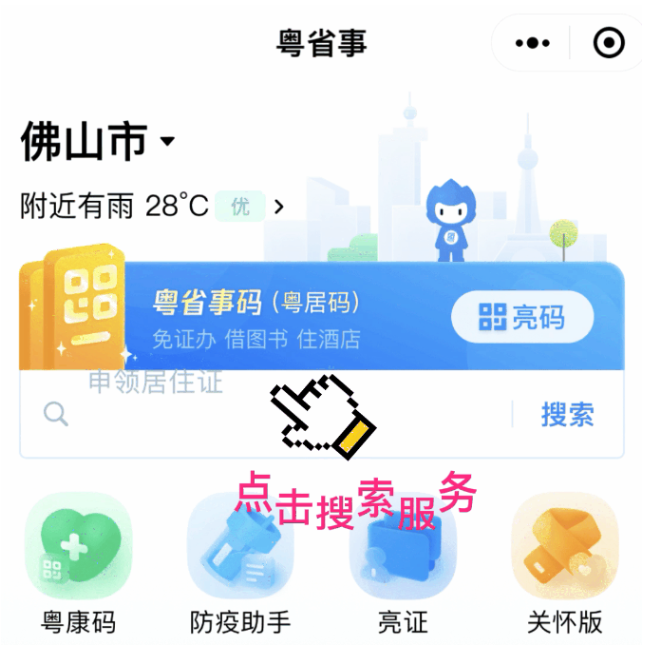The height and width of the screenshot is (649, 649).
Task: Open the mini program more options menu
Action: coord(531,43)
